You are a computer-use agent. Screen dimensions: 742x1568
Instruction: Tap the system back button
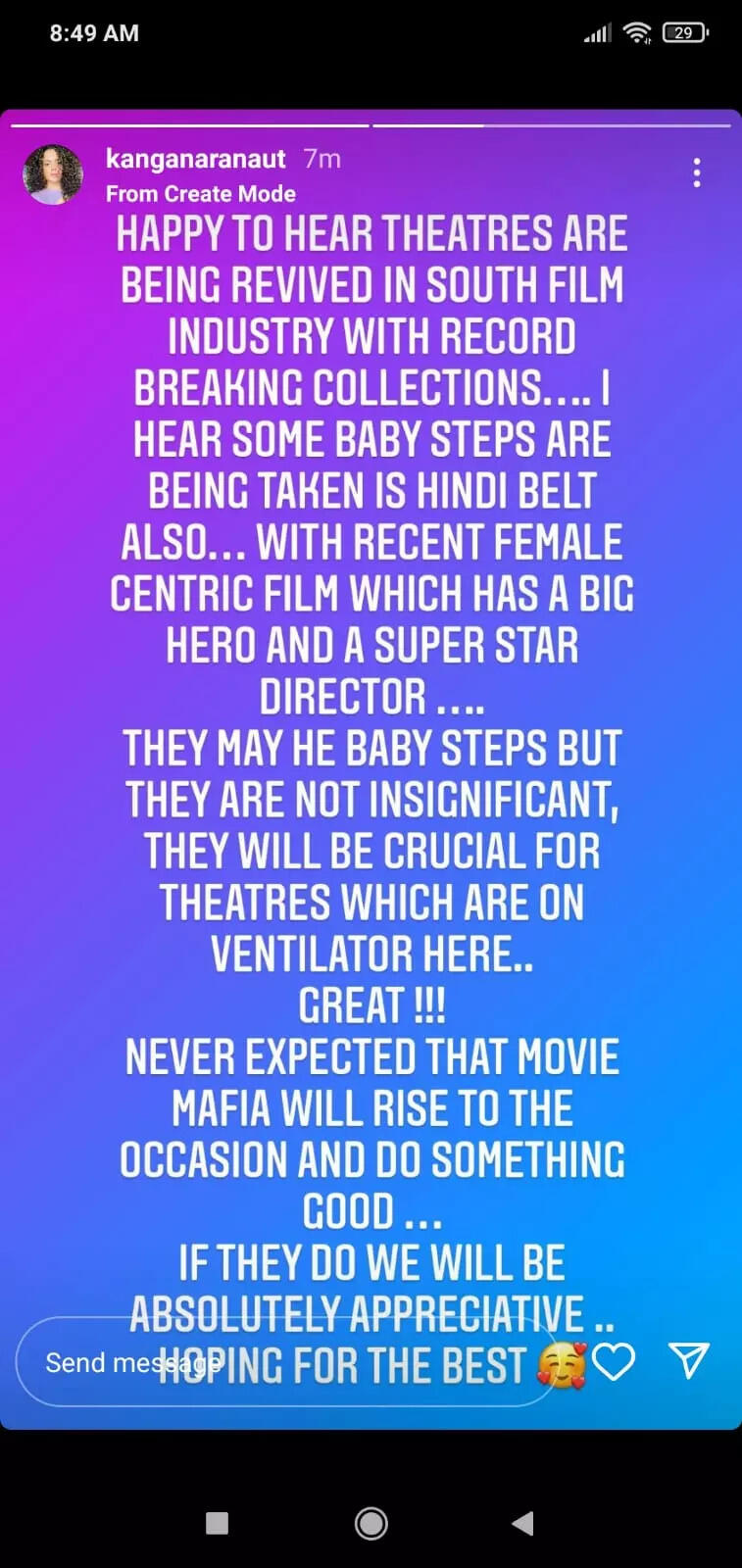[523, 1522]
